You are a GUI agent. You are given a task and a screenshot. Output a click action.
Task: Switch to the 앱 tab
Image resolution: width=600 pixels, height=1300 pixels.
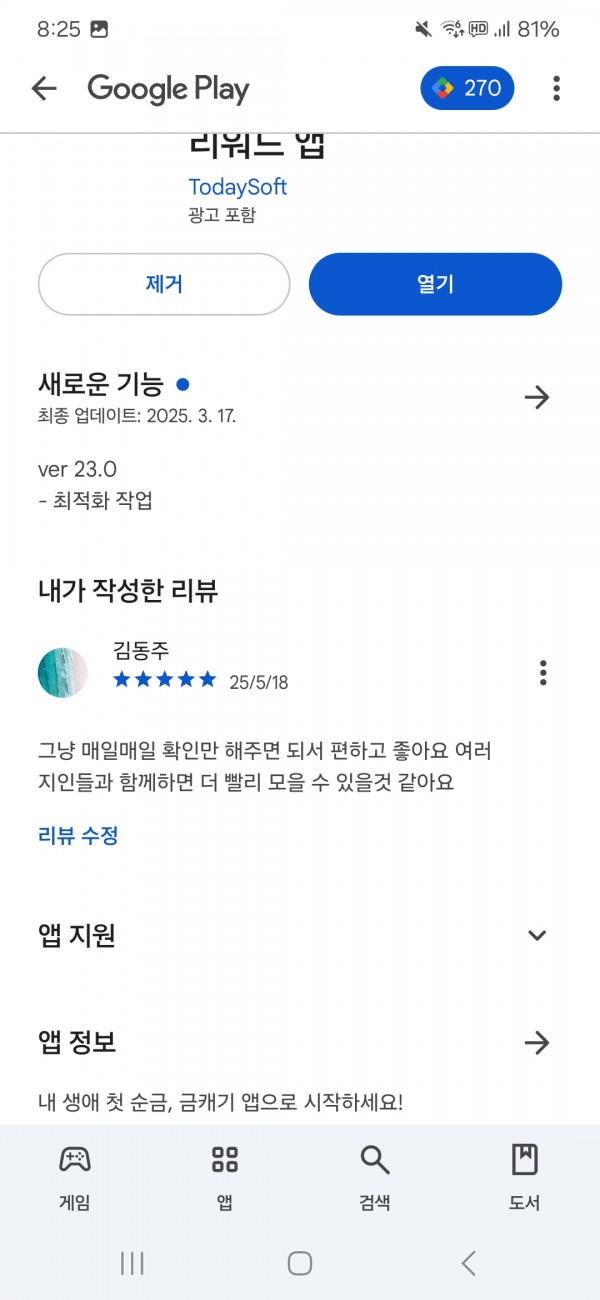click(225, 1177)
